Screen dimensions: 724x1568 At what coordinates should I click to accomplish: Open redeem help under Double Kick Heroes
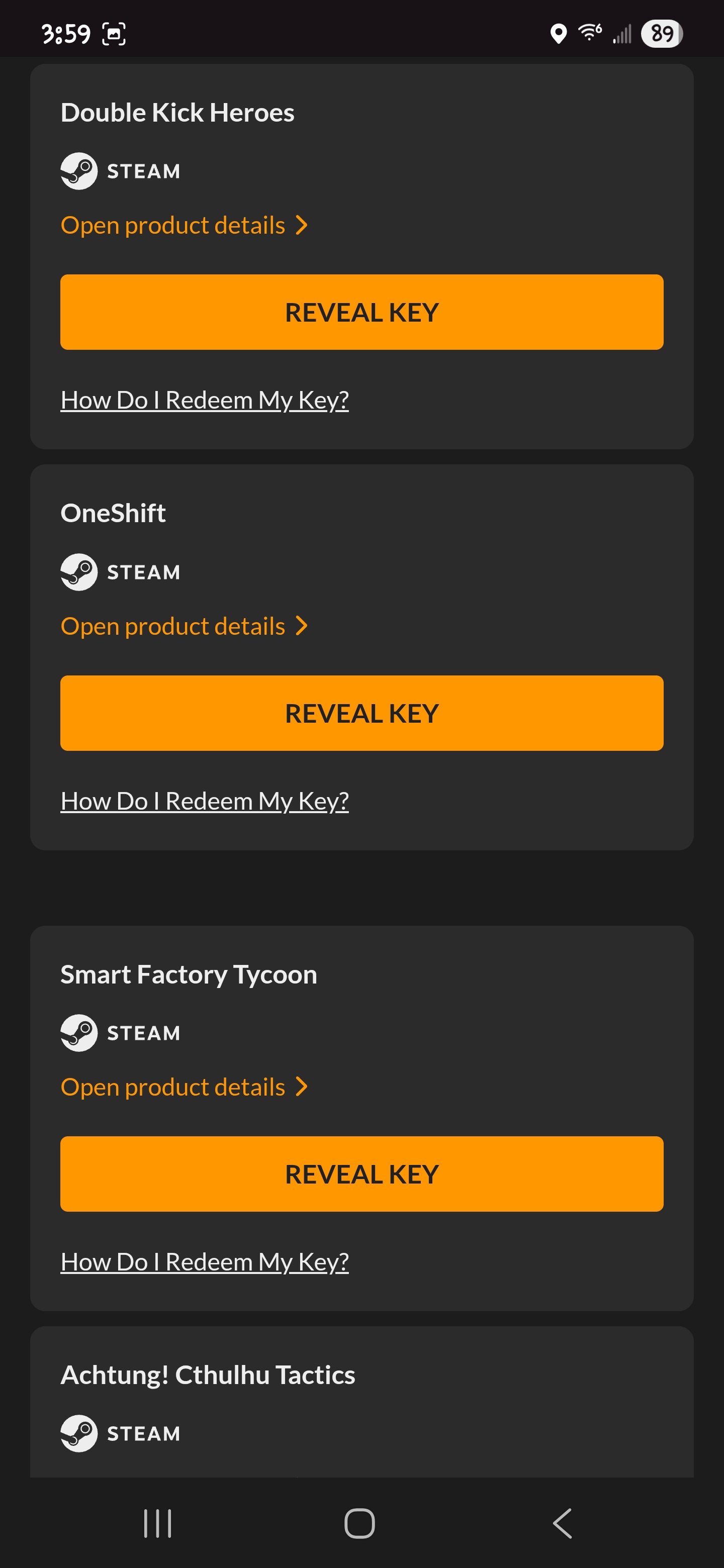tap(205, 400)
